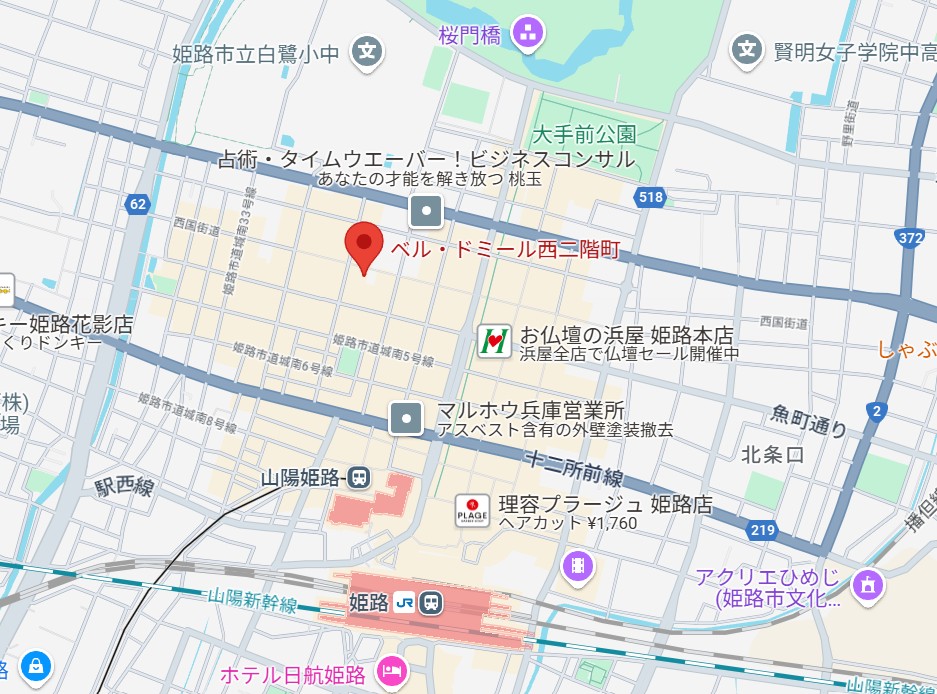The height and width of the screenshot is (694, 937).
Task: Open the purple movie theater marker
Action: click(577, 566)
